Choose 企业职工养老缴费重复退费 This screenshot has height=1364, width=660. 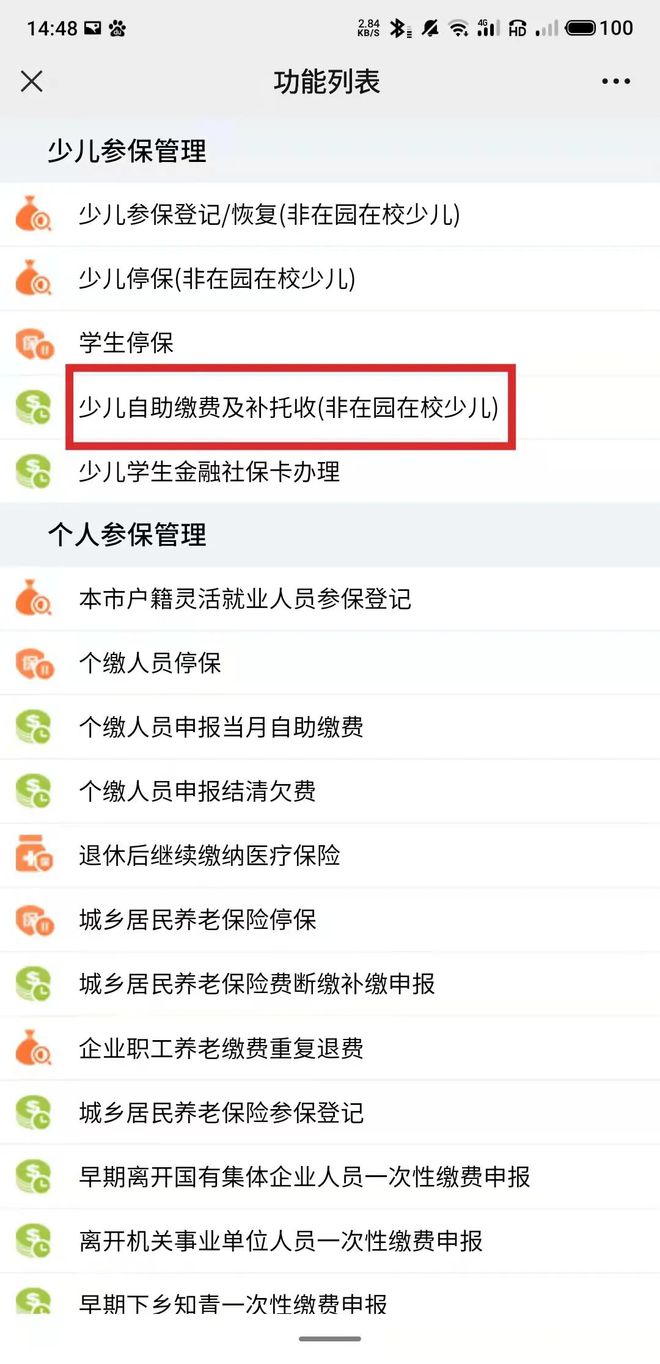[x=330, y=1048]
